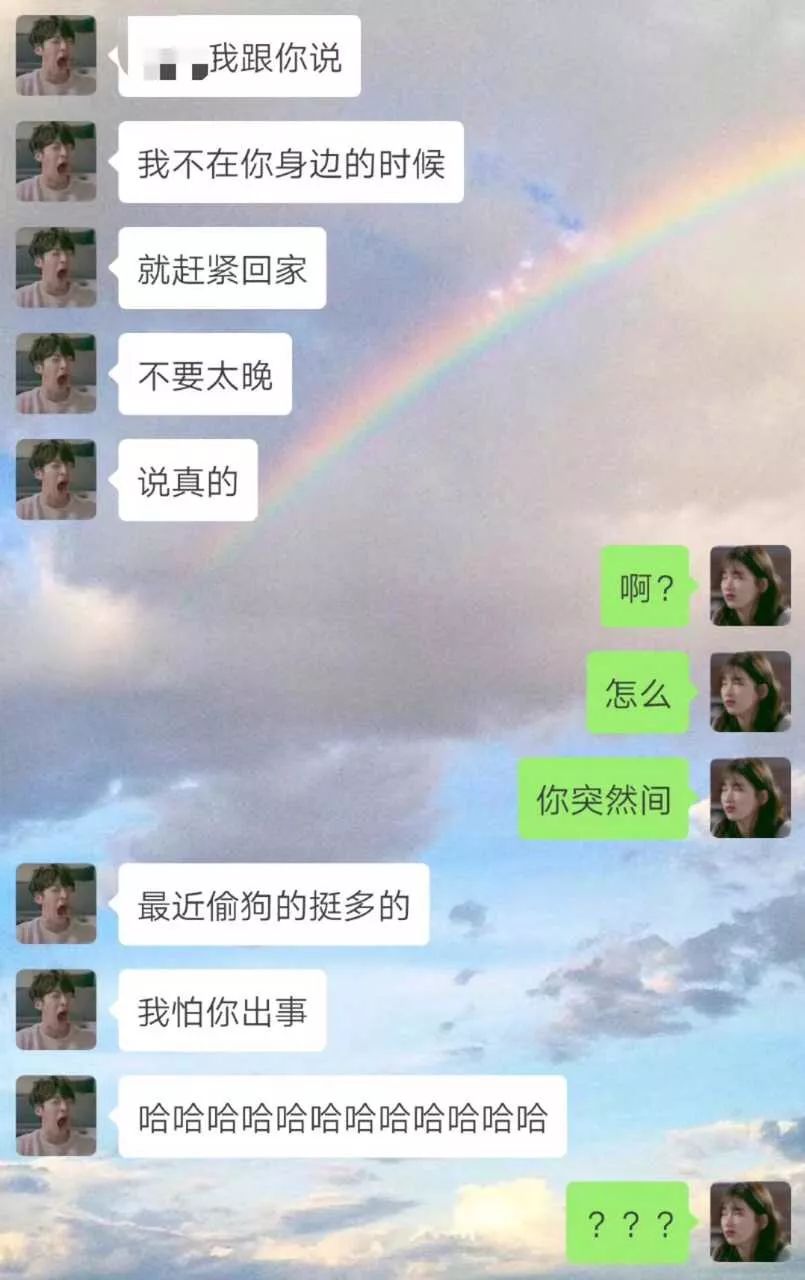Click the green "啊？" reply bubble
Image resolution: width=805 pixels, height=1280 pixels.
click(645, 588)
